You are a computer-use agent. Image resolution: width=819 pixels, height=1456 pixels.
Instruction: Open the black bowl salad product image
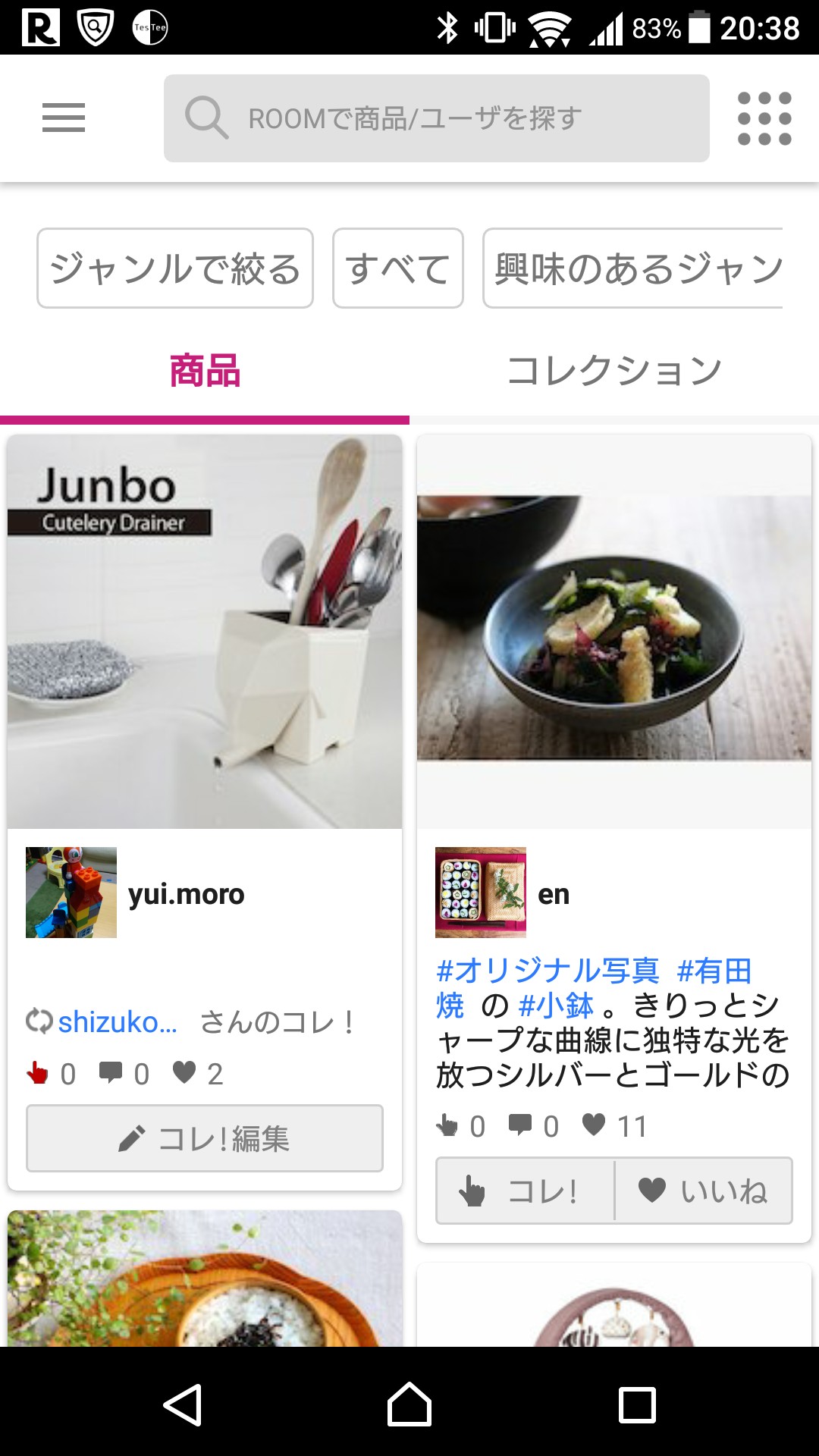click(x=614, y=628)
